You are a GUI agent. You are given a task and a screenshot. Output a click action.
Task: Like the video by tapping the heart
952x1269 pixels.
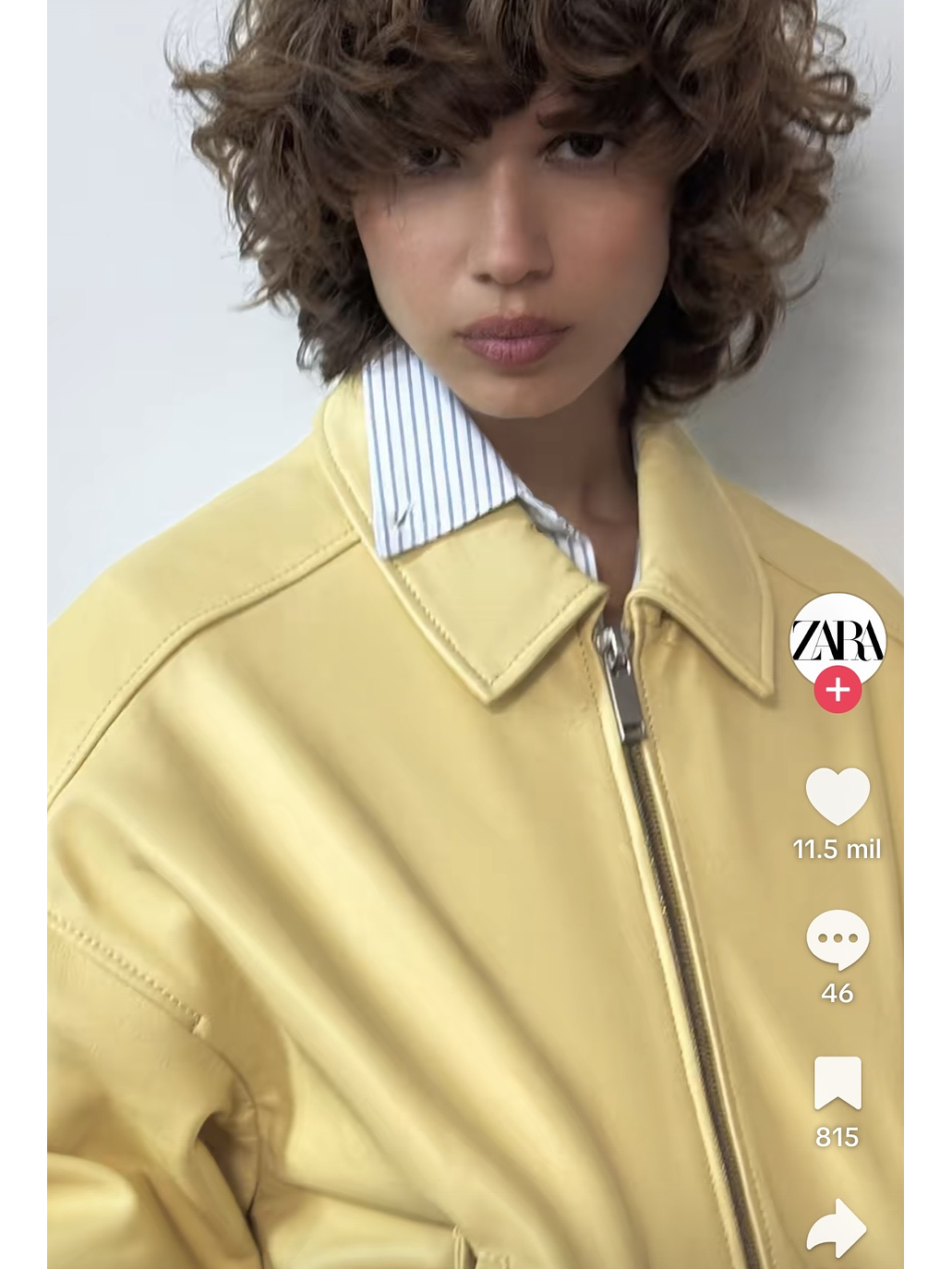tap(837, 796)
